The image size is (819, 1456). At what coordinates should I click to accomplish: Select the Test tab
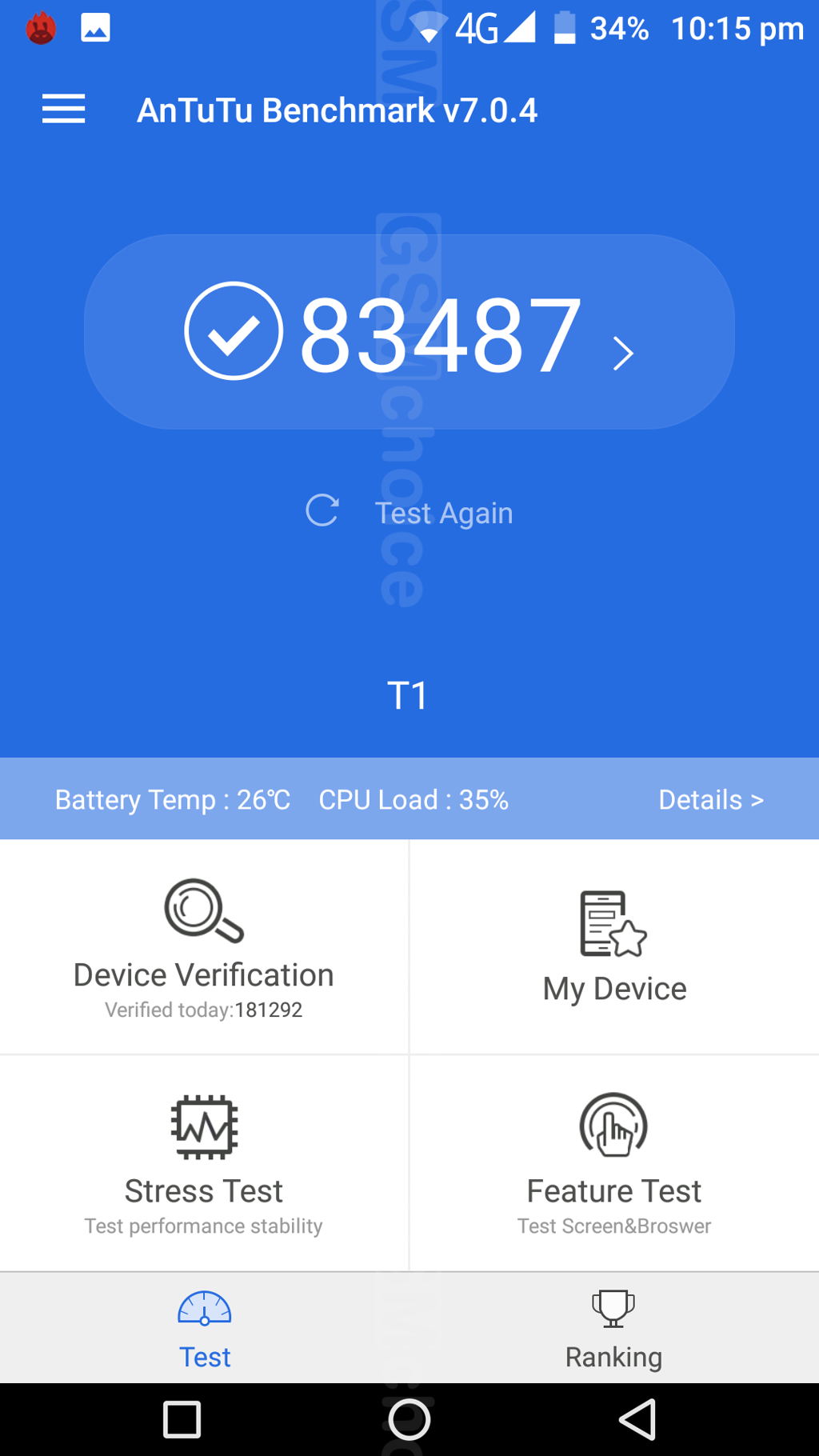[205, 1328]
